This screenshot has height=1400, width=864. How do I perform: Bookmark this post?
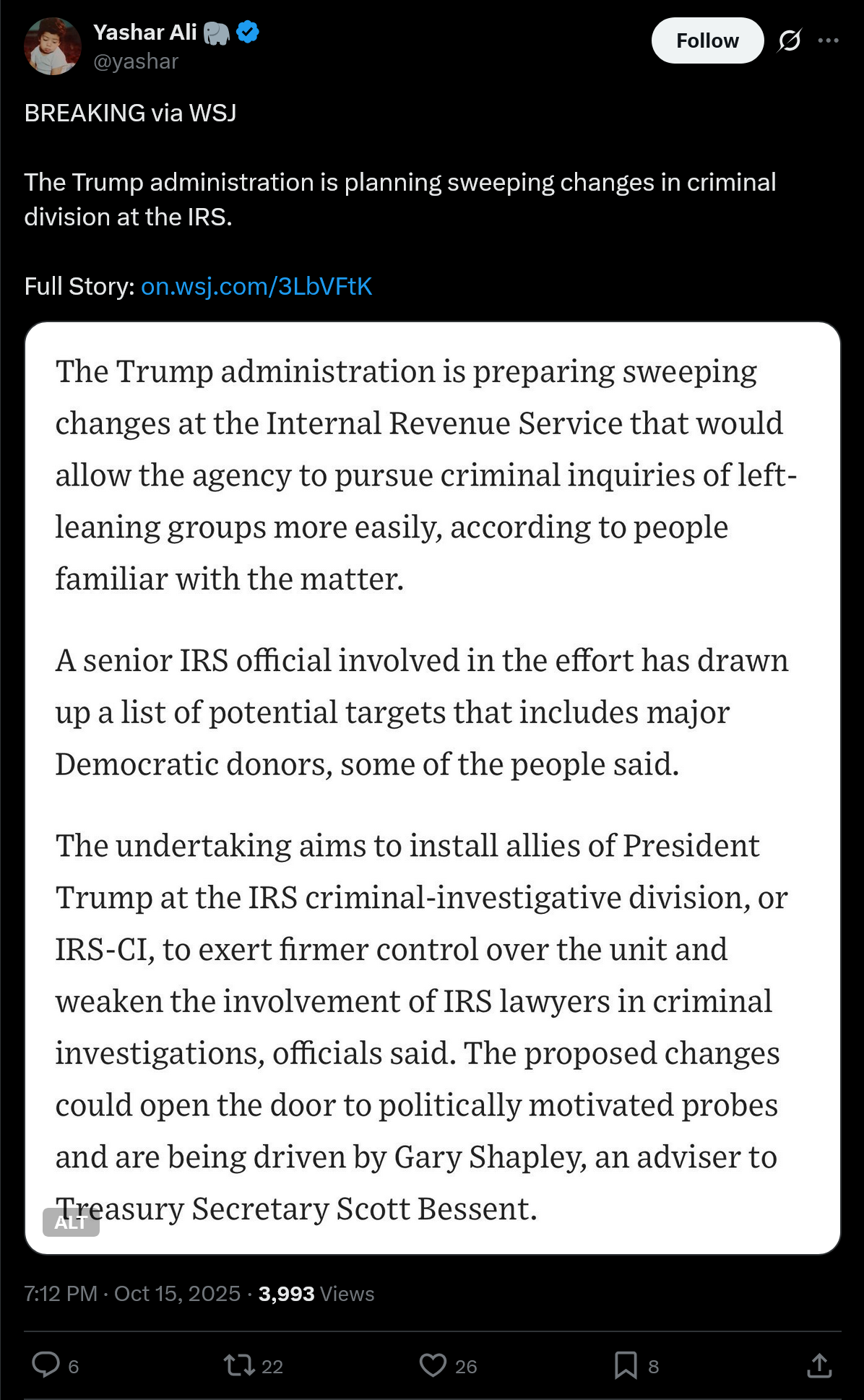coord(626,1365)
